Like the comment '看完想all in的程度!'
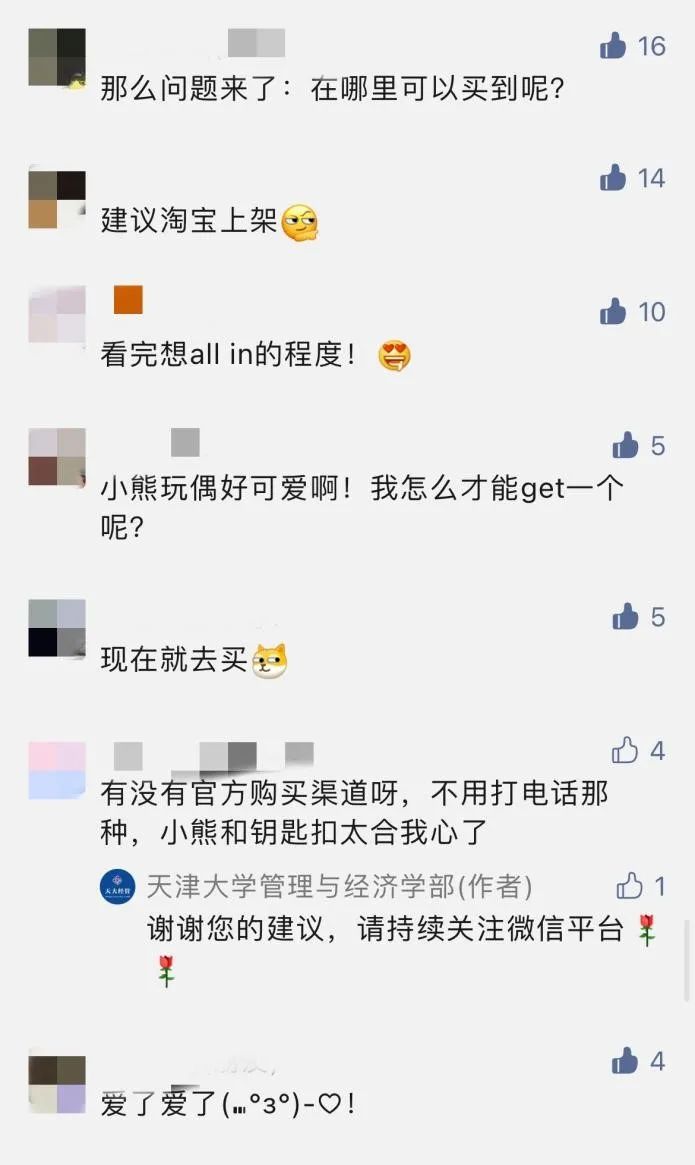Image resolution: width=695 pixels, height=1165 pixels. tap(613, 312)
